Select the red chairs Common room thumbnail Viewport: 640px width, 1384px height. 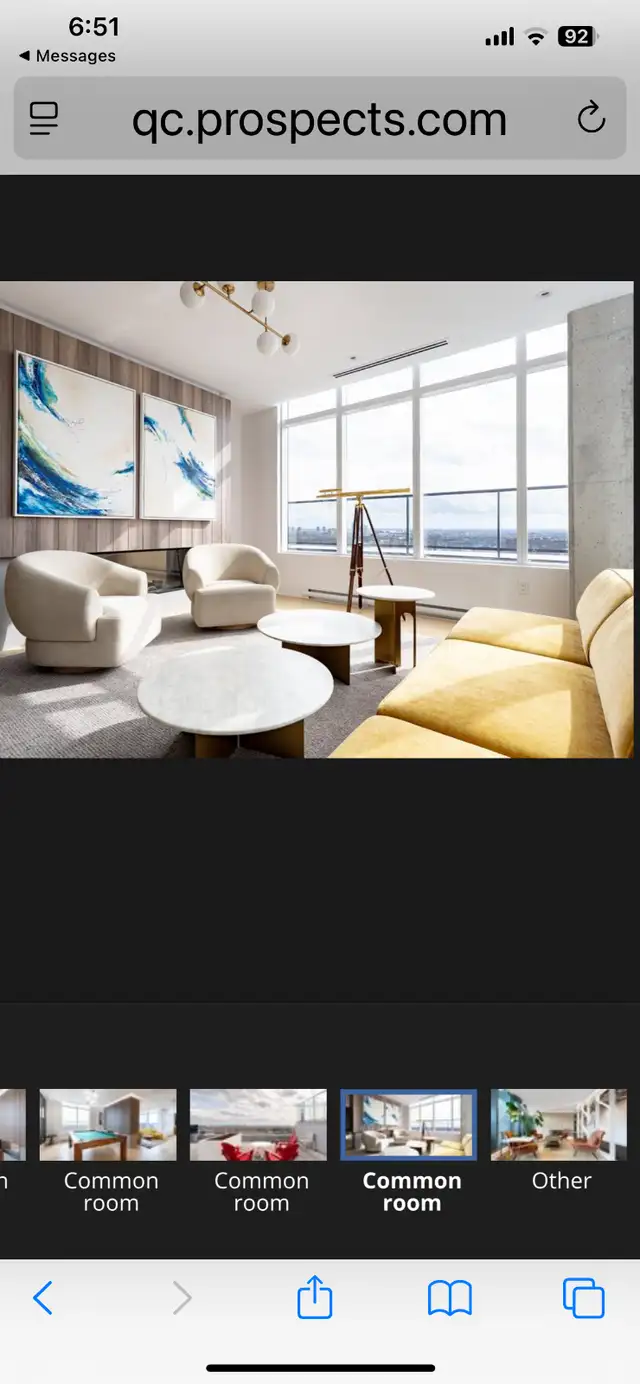(258, 1125)
